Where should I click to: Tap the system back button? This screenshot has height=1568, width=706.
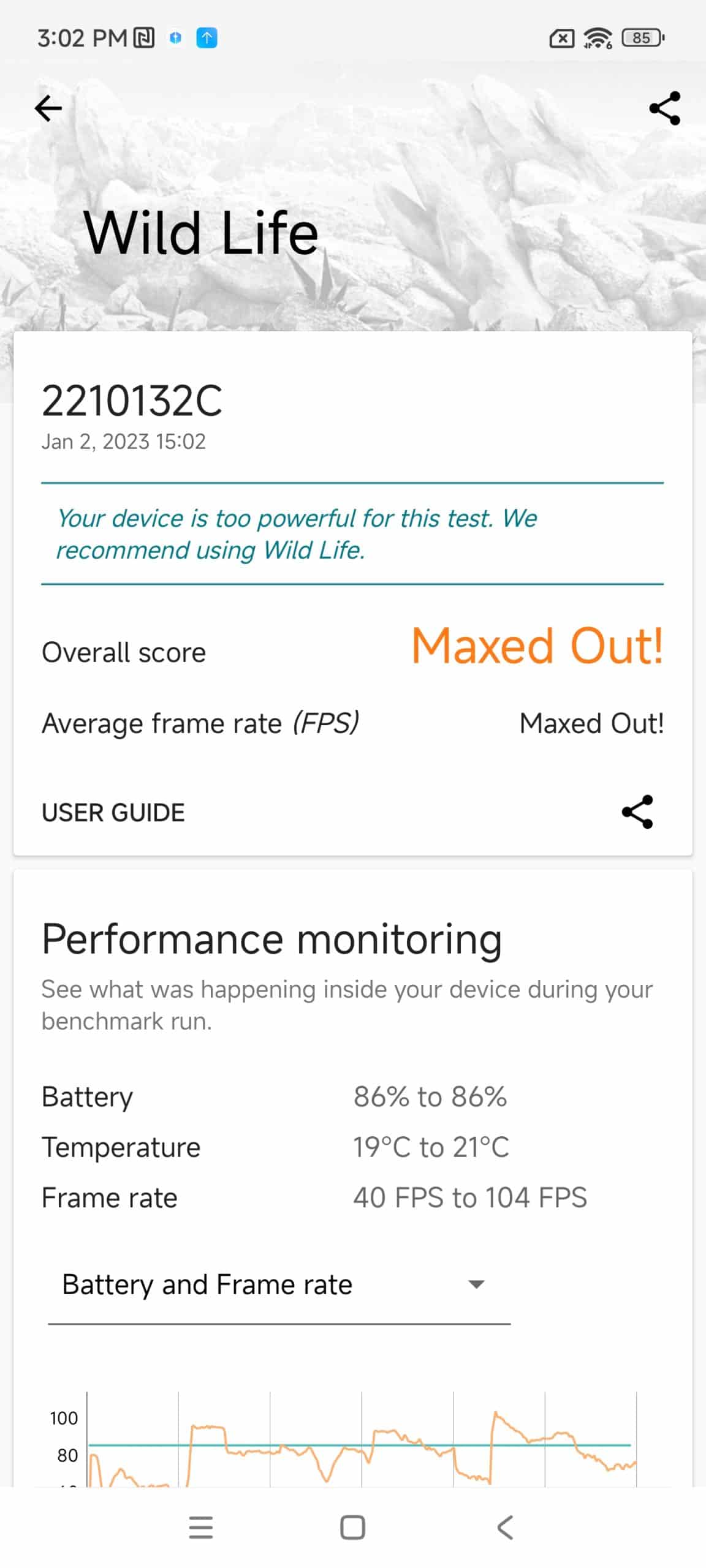click(x=504, y=1528)
